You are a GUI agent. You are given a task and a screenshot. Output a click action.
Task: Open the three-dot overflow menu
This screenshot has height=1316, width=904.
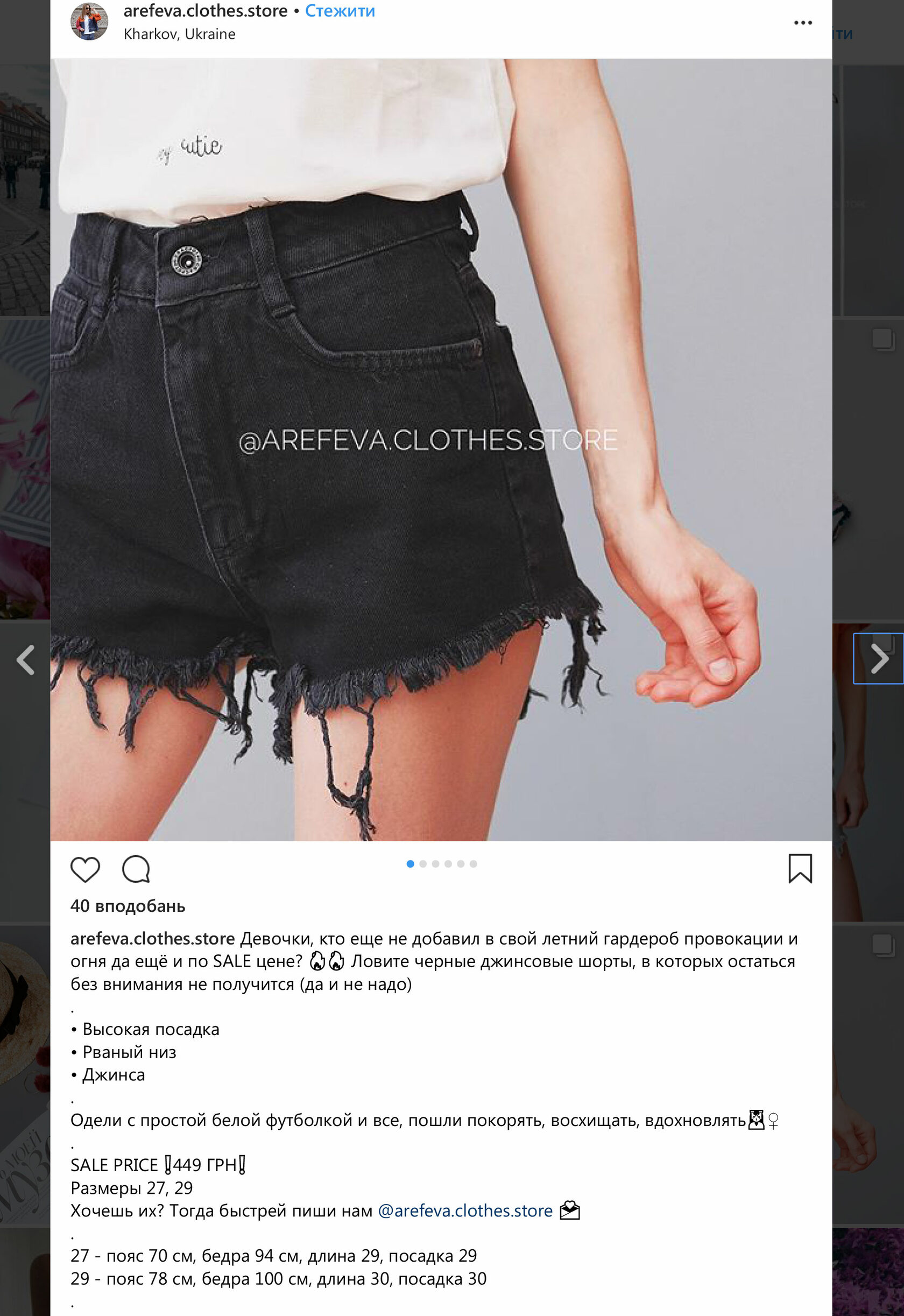(x=803, y=23)
